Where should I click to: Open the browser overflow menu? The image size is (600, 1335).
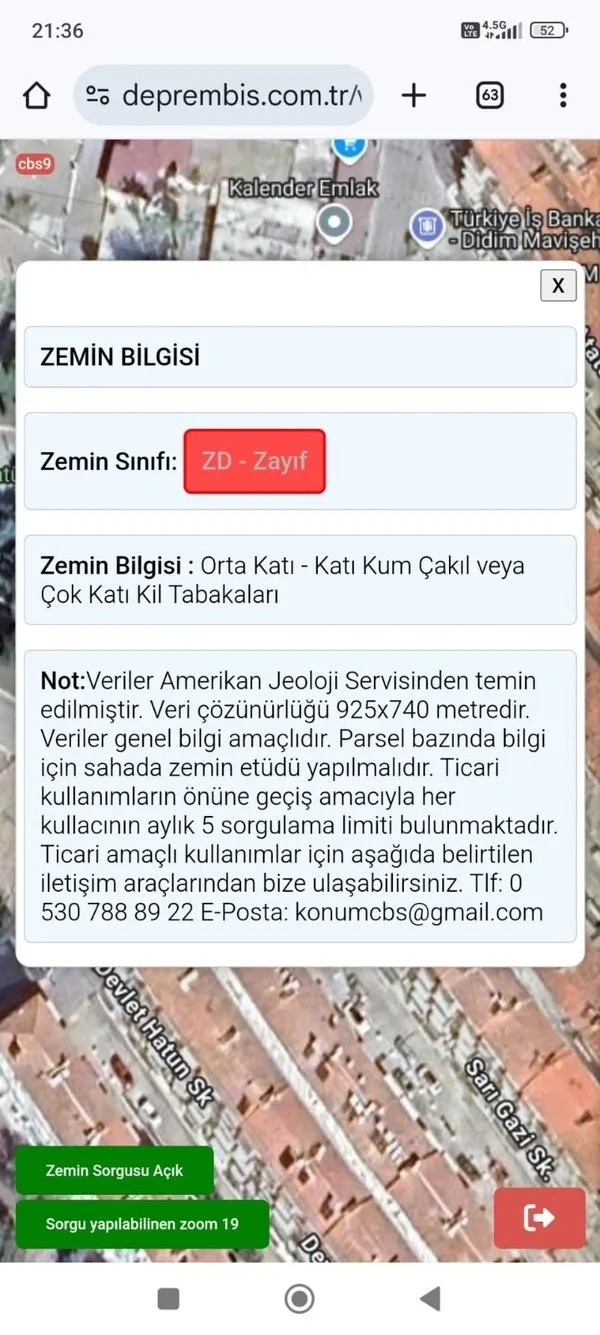563,96
